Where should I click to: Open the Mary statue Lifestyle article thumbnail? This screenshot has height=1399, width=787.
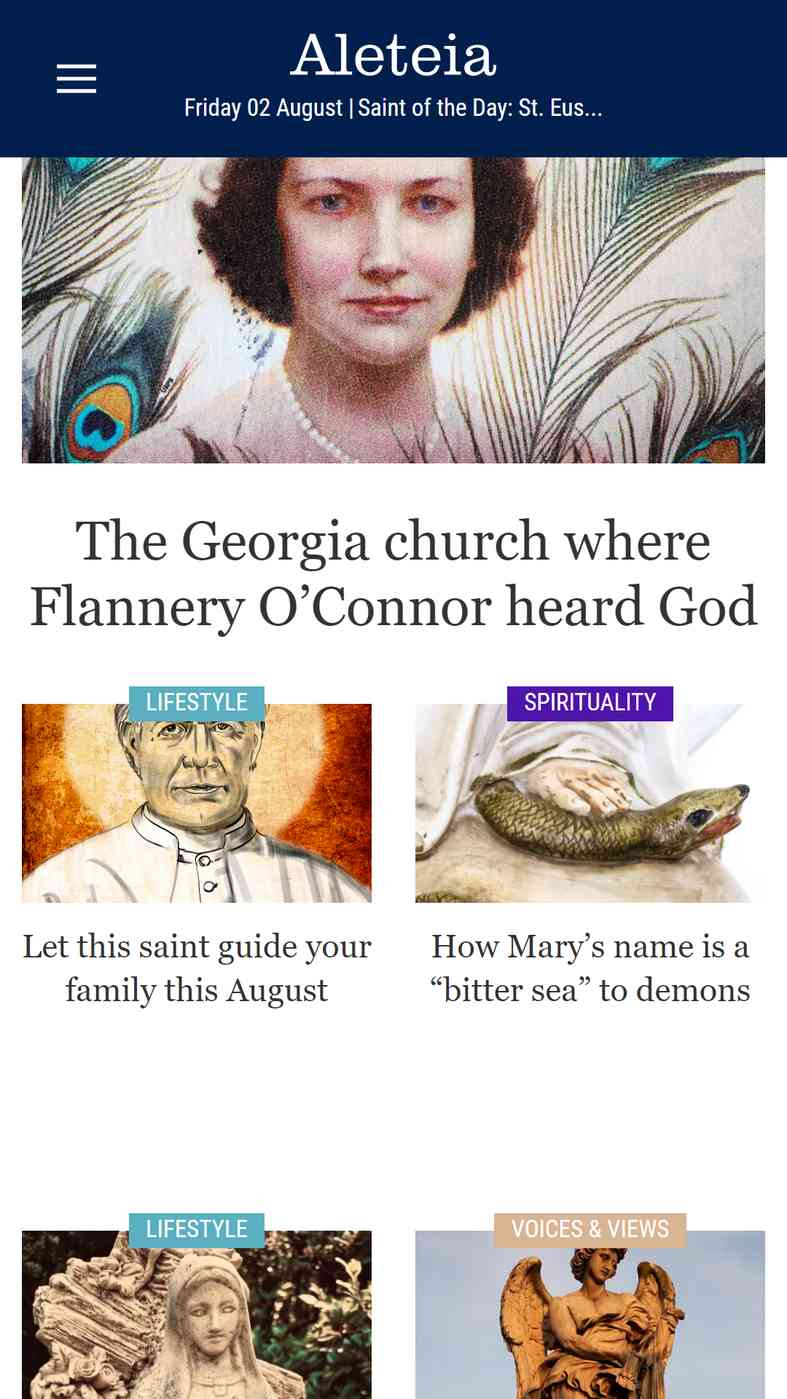[x=197, y=1315]
